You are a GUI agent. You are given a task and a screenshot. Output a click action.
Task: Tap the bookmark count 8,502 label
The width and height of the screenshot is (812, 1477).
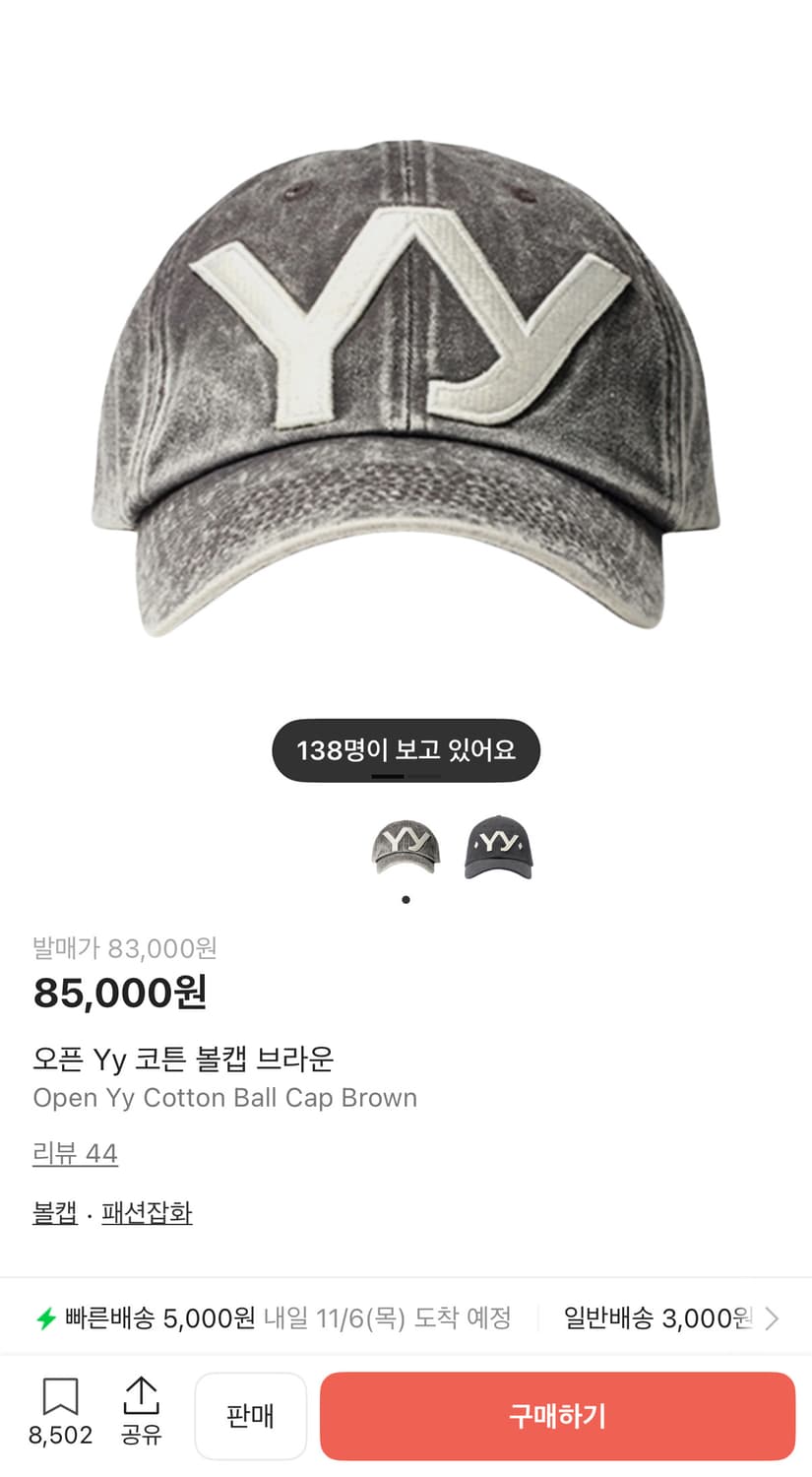coord(60,1435)
